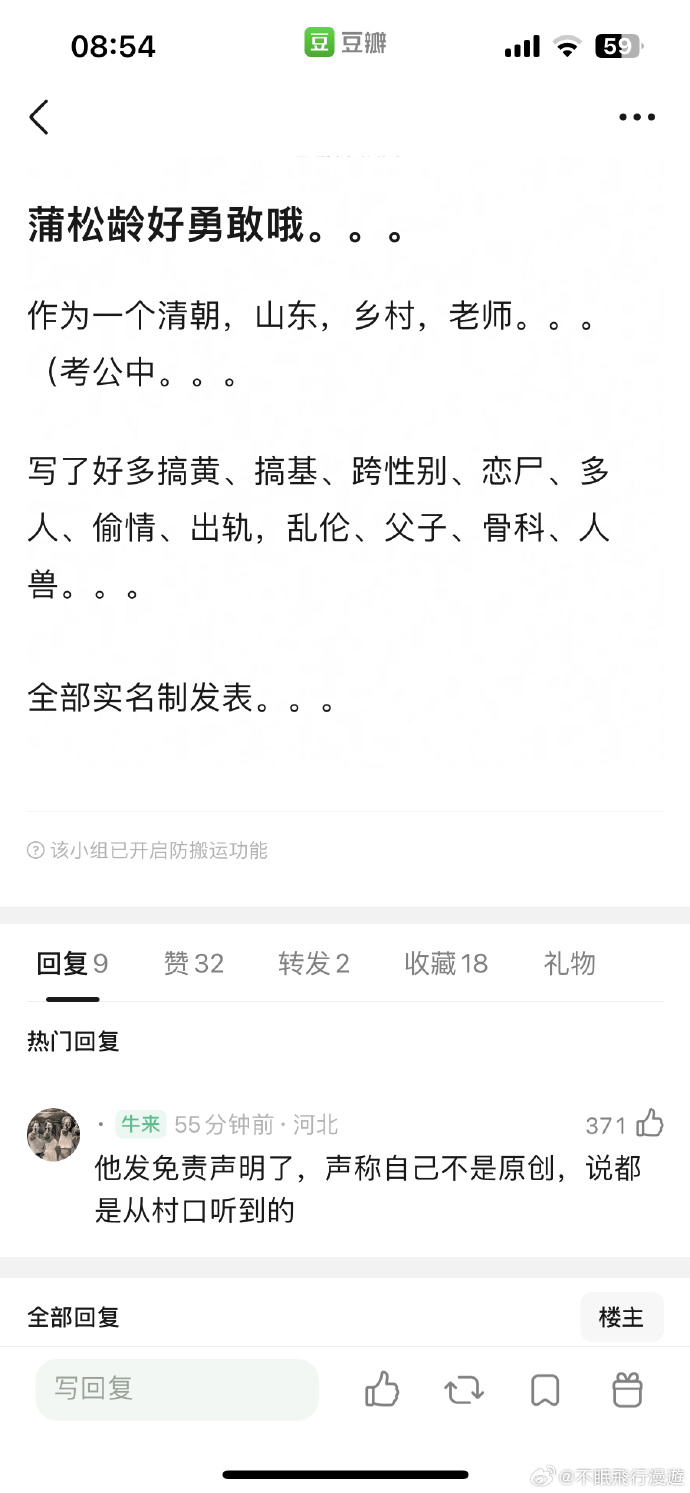Viewport: 690px width, 1493px height.
Task: Open help for 该小组已开启防搬运功能
Action: (x=36, y=850)
